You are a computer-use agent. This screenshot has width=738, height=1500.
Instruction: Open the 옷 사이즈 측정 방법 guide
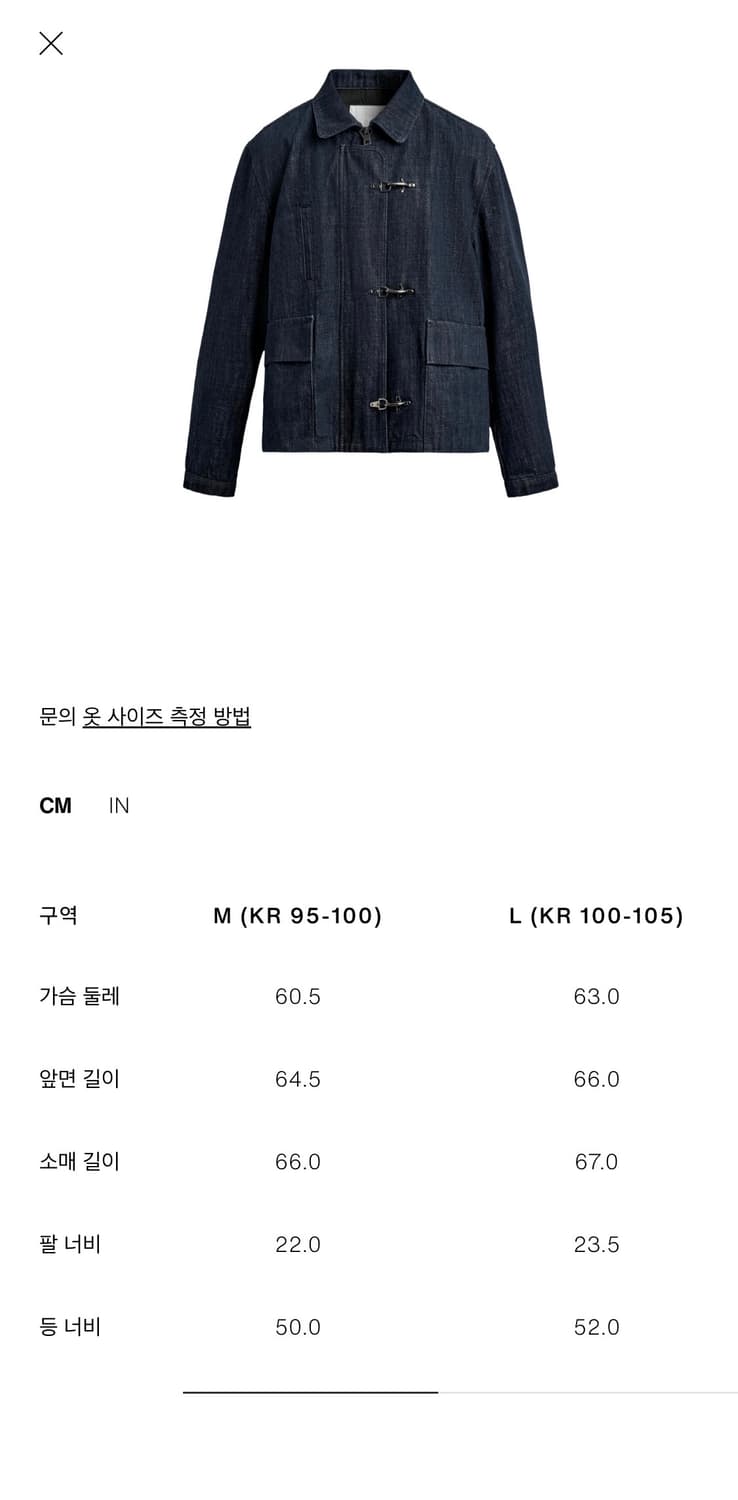(166, 717)
